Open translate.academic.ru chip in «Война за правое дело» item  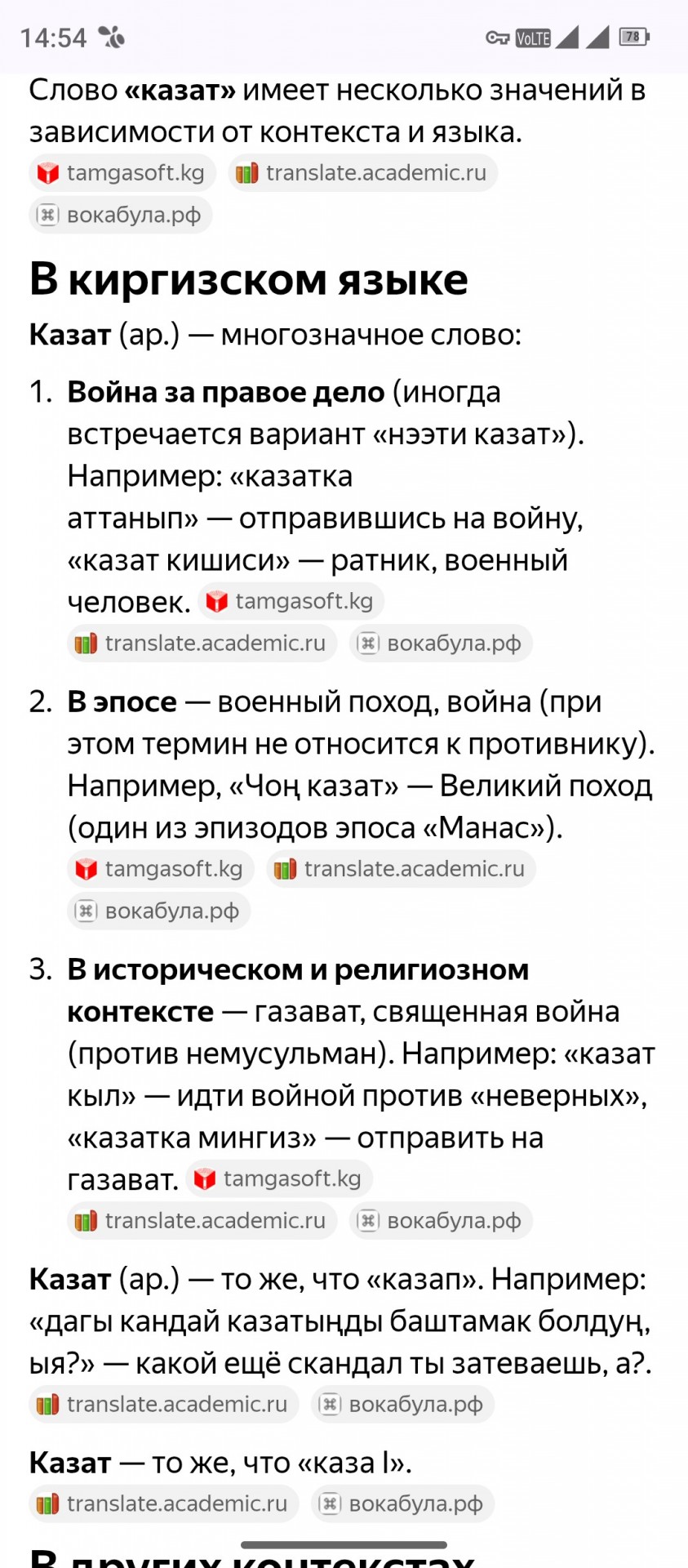(202, 644)
